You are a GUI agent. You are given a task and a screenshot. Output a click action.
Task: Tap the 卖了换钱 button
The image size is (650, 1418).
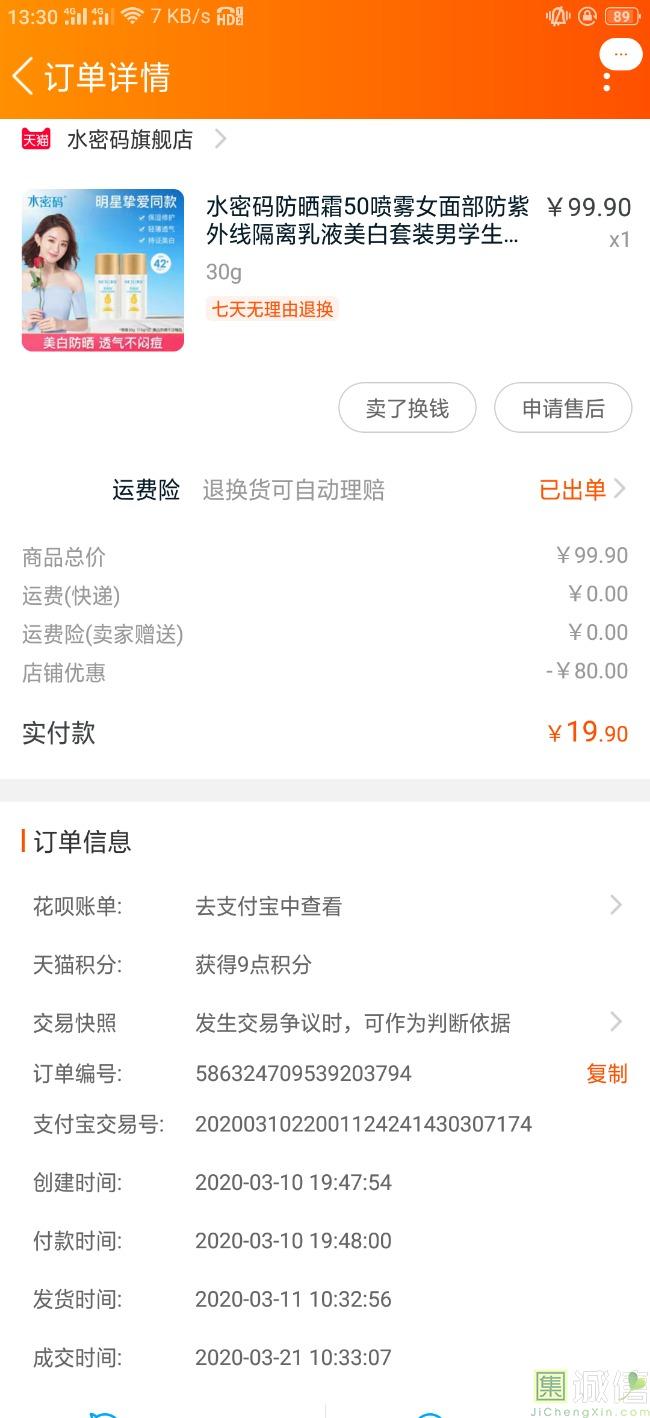(407, 408)
